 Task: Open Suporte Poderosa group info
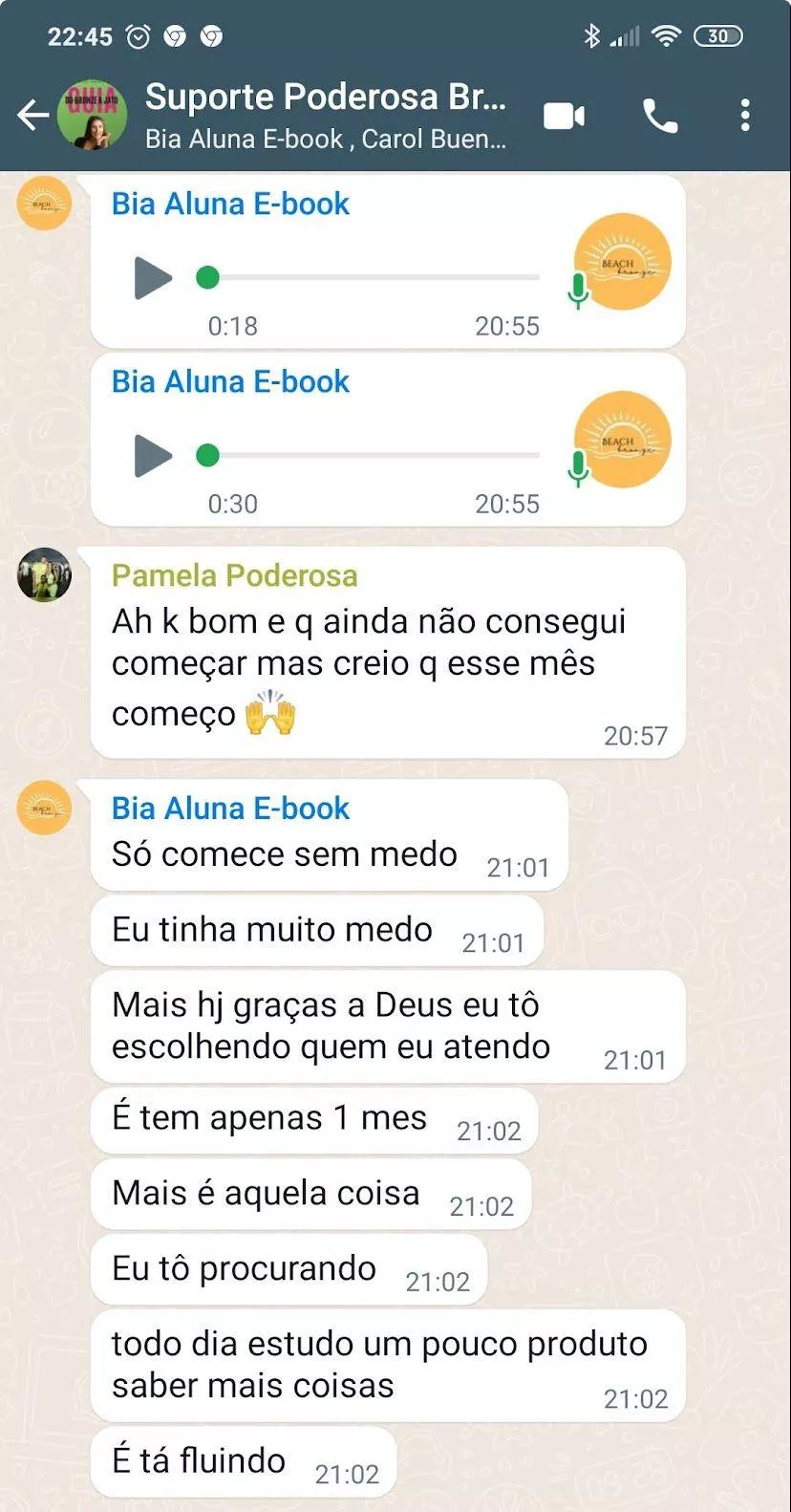pyautogui.click(x=325, y=115)
